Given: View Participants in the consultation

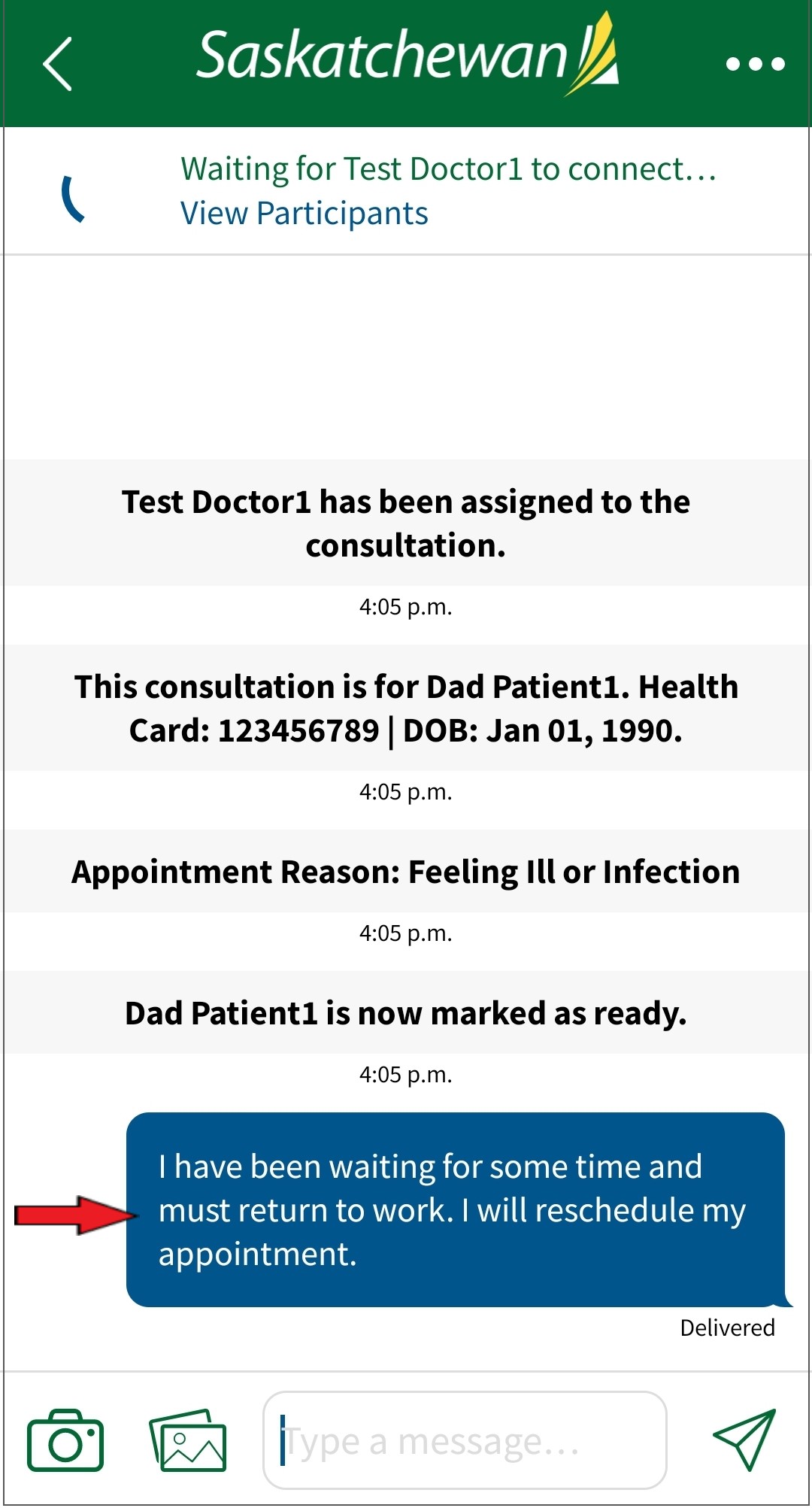Looking at the screenshot, I should pyautogui.click(x=304, y=214).
